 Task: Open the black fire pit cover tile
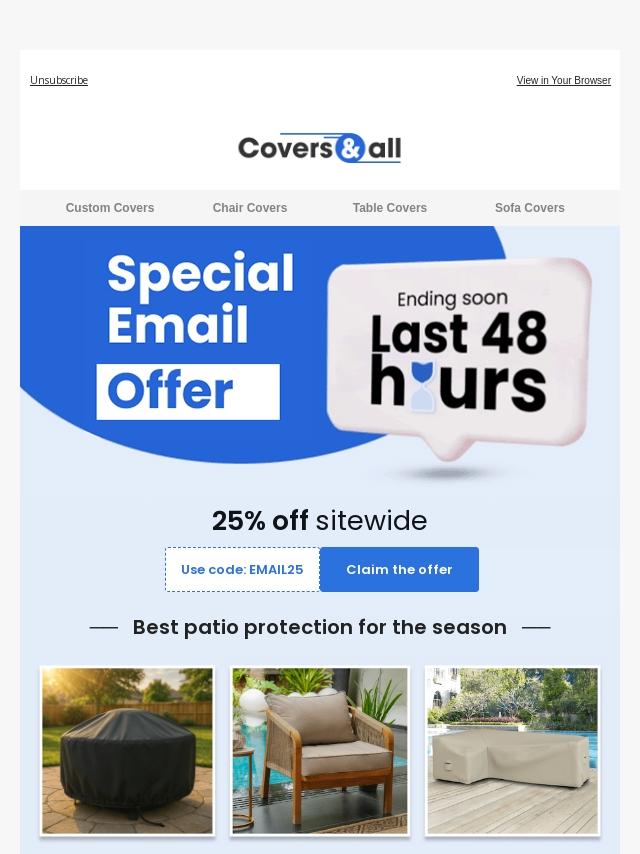[127, 750]
